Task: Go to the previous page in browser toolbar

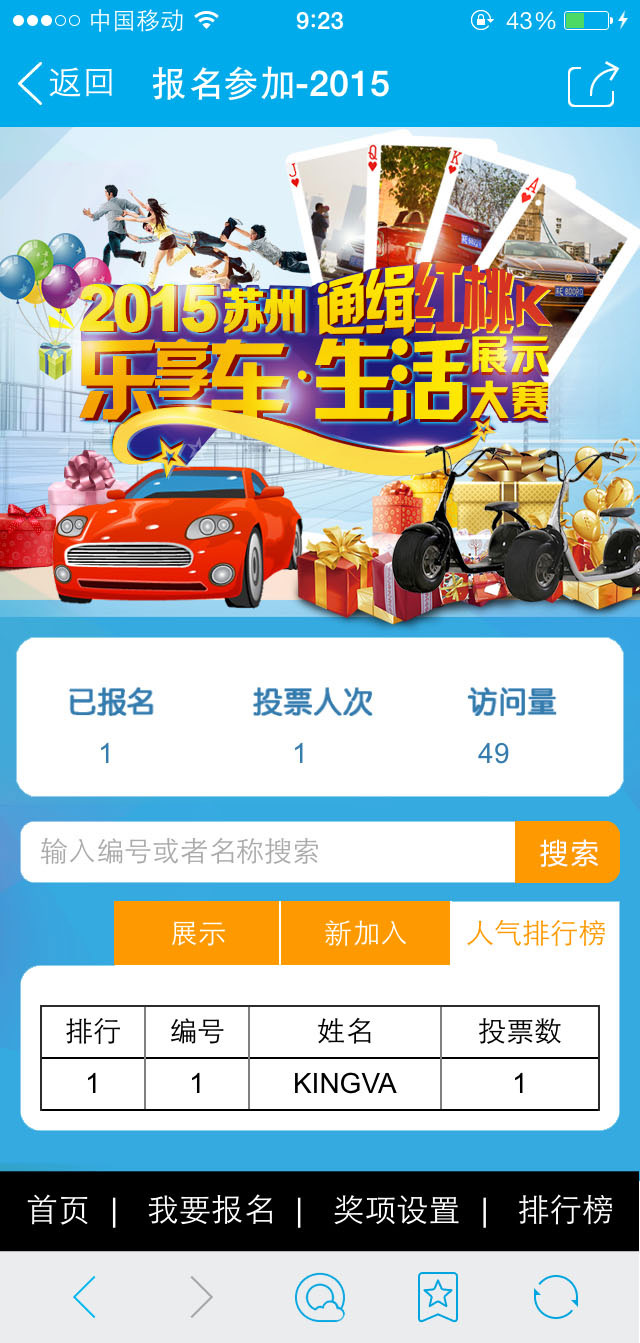Action: [x=85, y=1297]
